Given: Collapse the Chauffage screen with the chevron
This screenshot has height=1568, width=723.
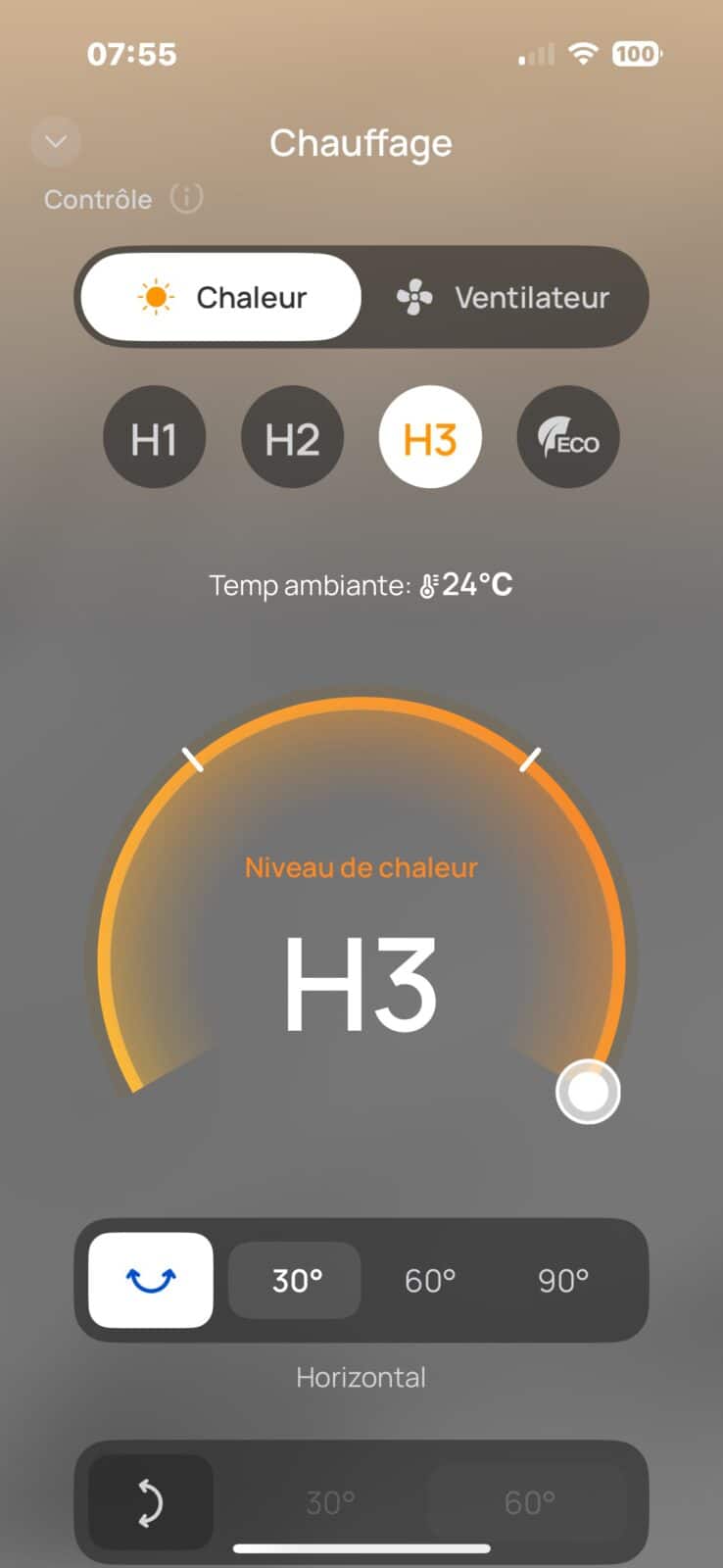Looking at the screenshot, I should click(55, 141).
